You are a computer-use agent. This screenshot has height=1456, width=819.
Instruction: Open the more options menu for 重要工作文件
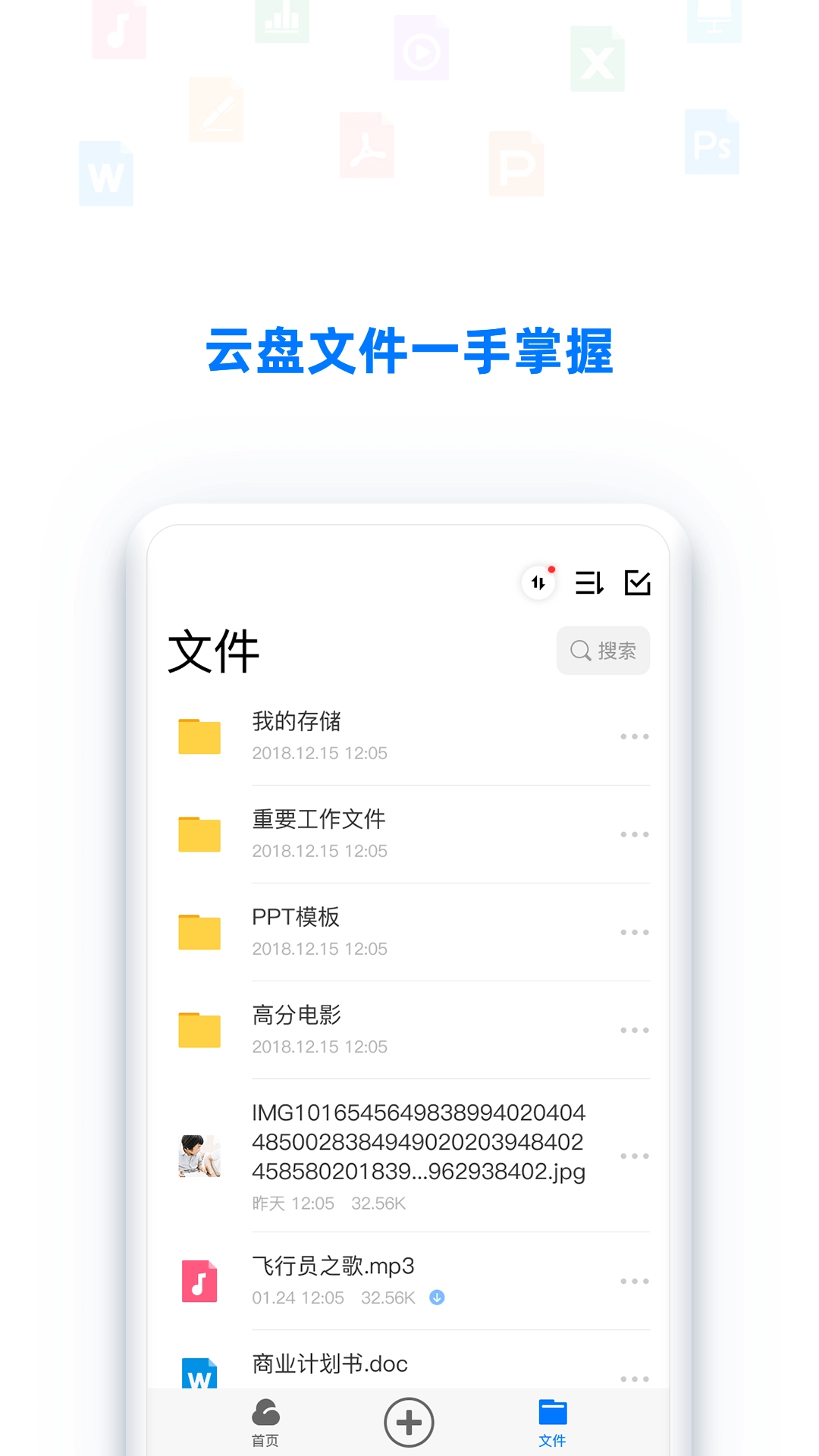click(x=635, y=834)
